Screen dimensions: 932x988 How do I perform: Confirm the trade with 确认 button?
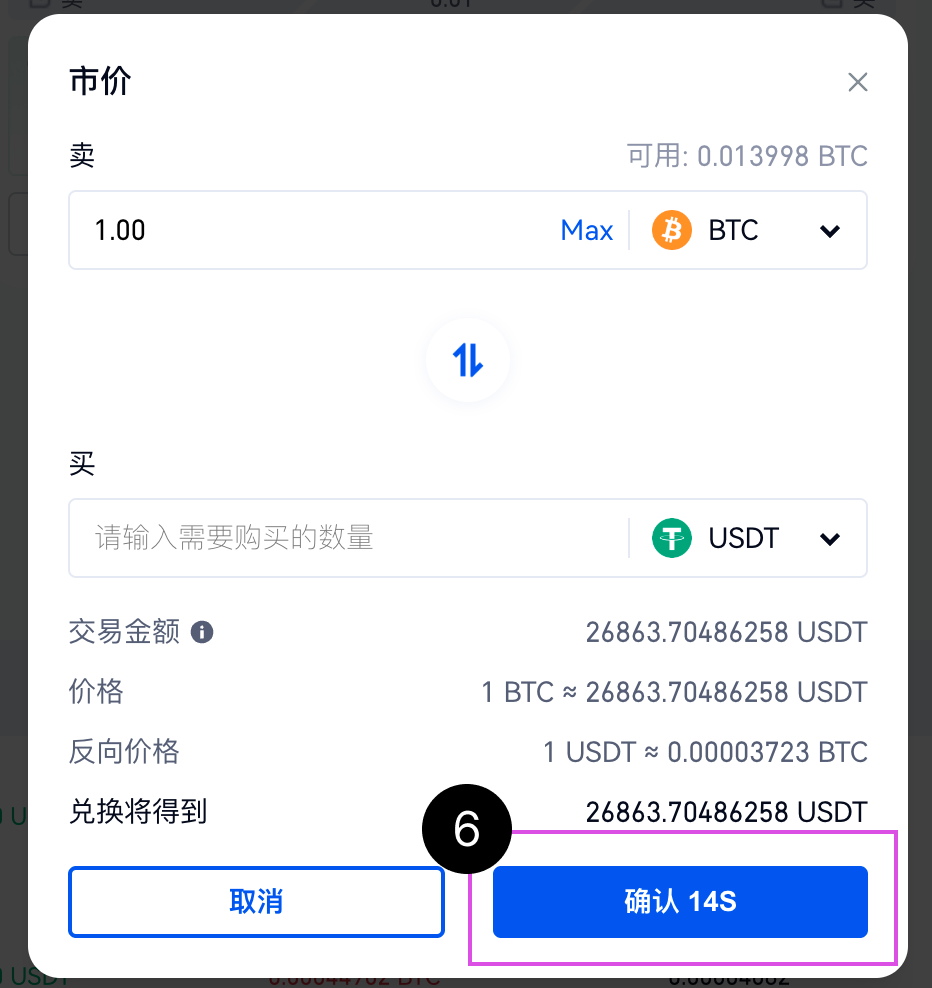[x=680, y=902]
